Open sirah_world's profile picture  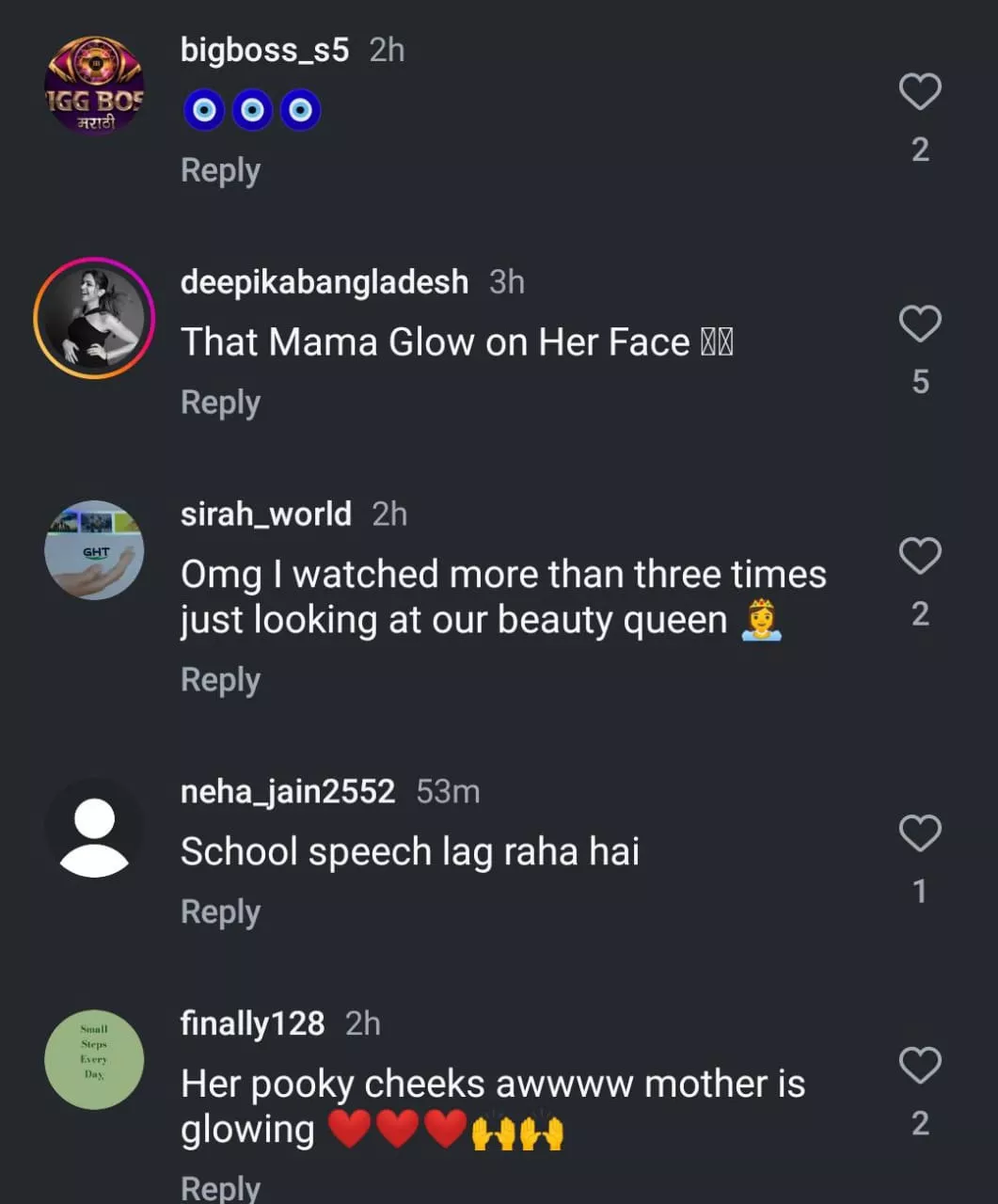pos(94,550)
